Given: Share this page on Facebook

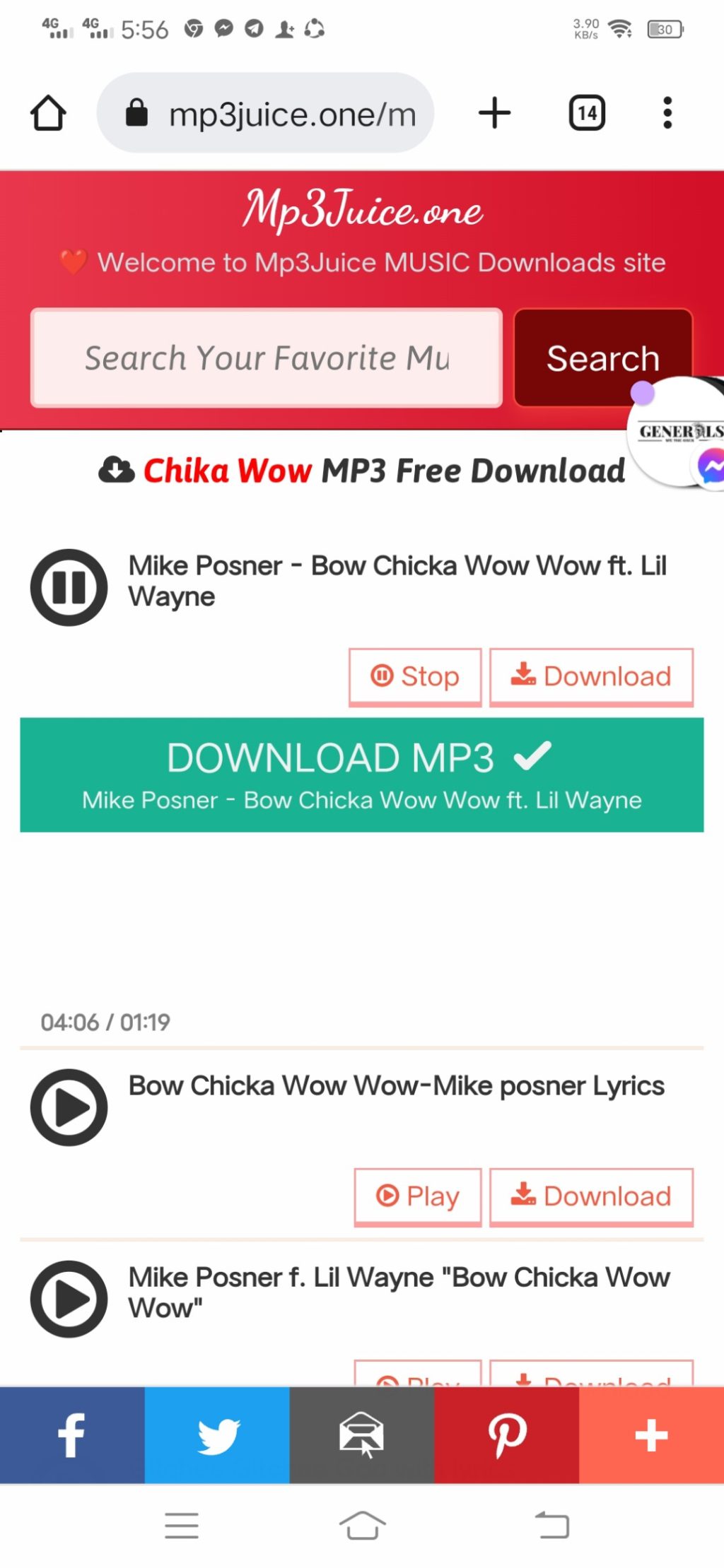Looking at the screenshot, I should (72, 1434).
